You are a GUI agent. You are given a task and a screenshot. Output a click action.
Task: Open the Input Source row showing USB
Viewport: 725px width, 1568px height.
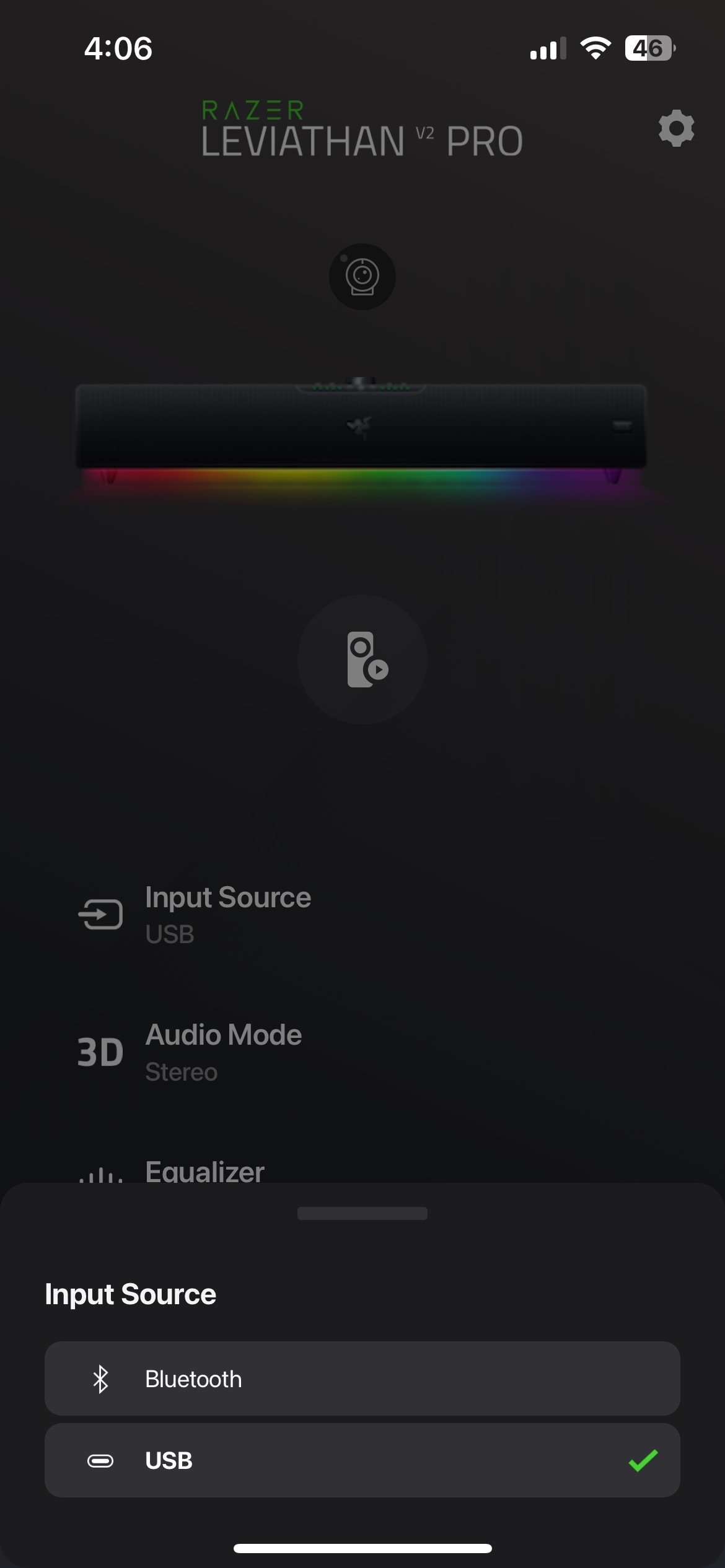(x=227, y=914)
